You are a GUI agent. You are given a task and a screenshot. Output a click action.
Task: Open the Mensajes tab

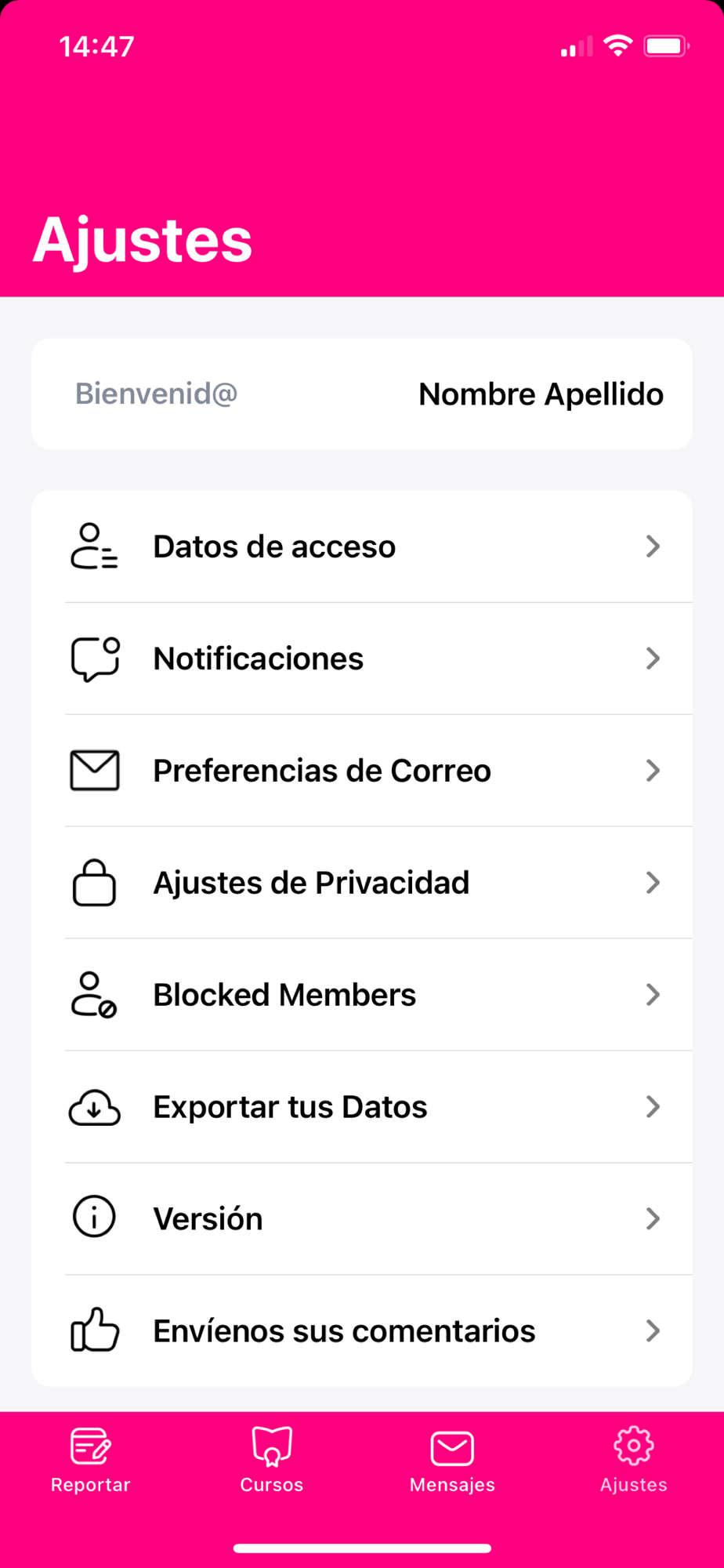point(452,1461)
